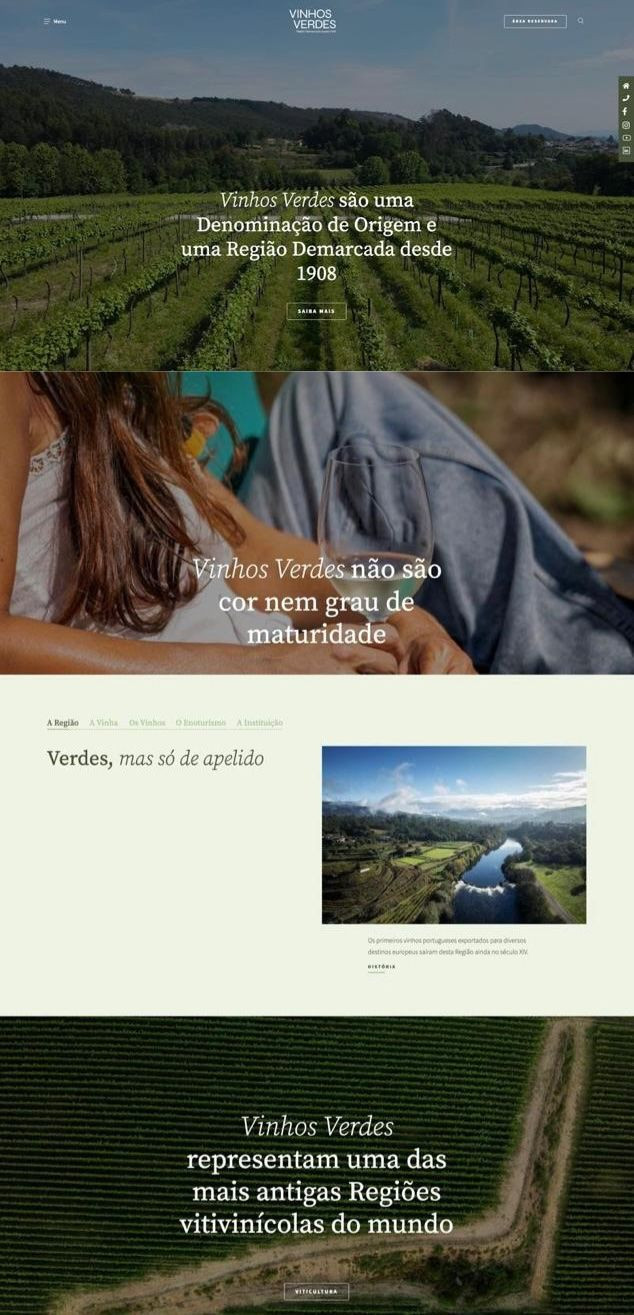Switch to the Os Vinhos tab
634x1315 pixels.
tap(147, 722)
